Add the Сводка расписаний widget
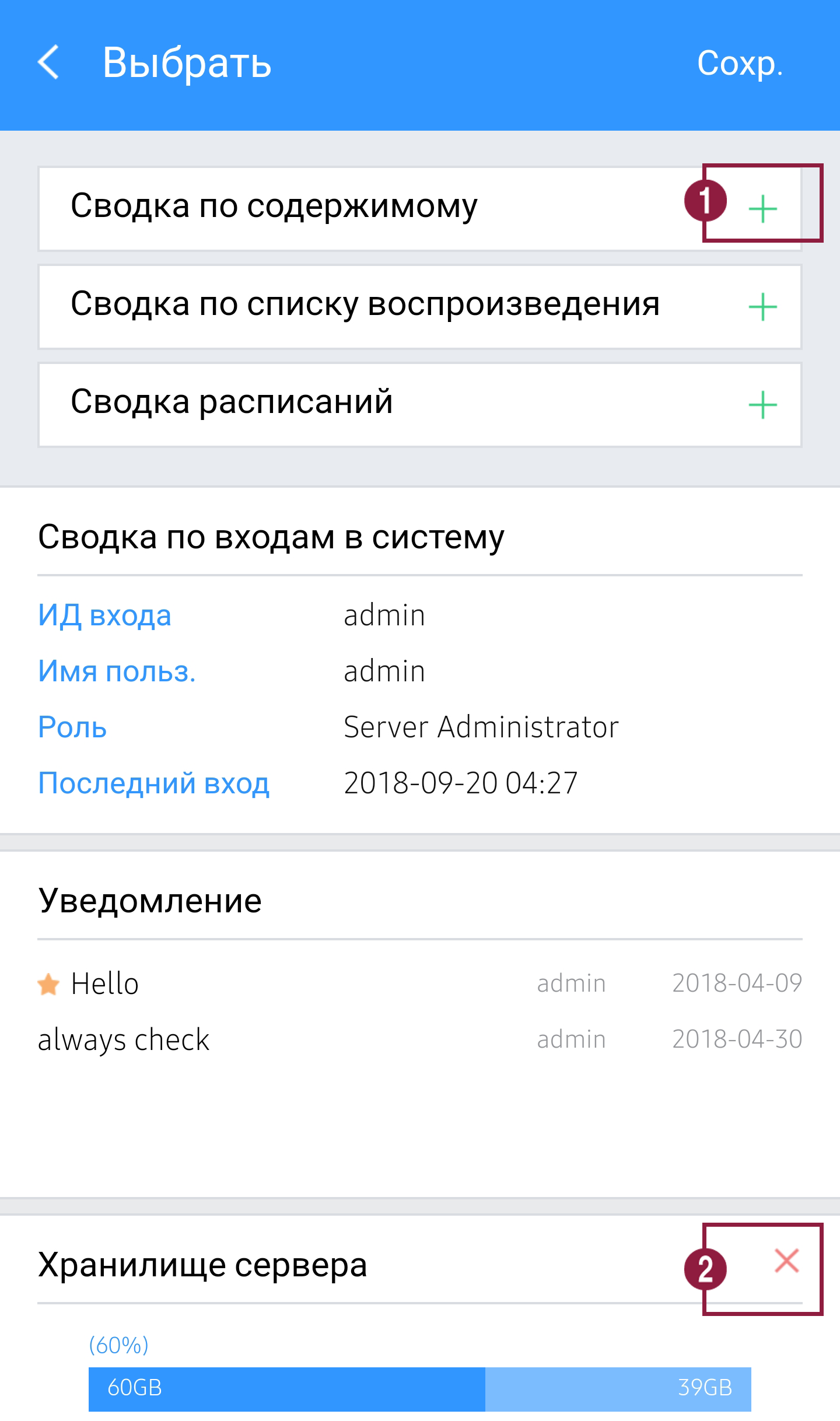Viewport: 840px width, 1421px height. point(762,405)
